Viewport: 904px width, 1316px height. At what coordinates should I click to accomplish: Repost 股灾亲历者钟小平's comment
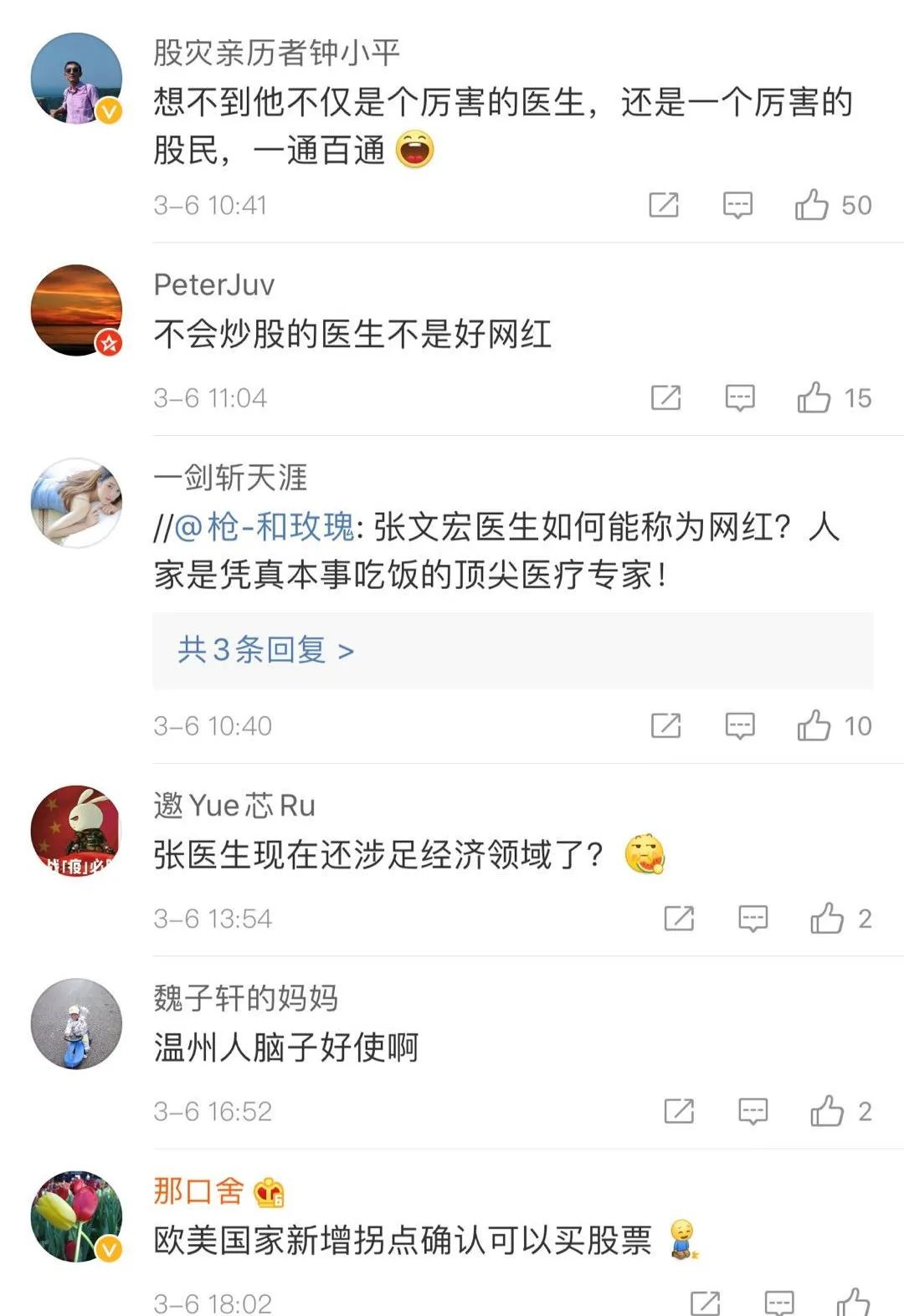coord(664,204)
